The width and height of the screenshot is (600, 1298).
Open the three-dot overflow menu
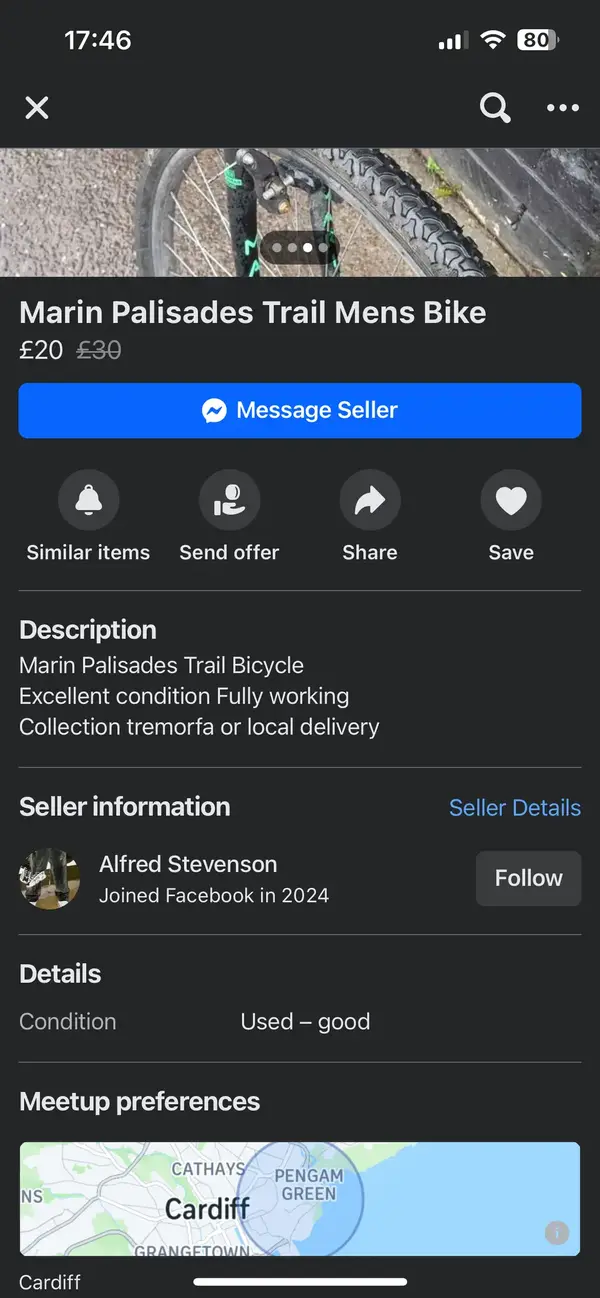pyautogui.click(x=563, y=108)
